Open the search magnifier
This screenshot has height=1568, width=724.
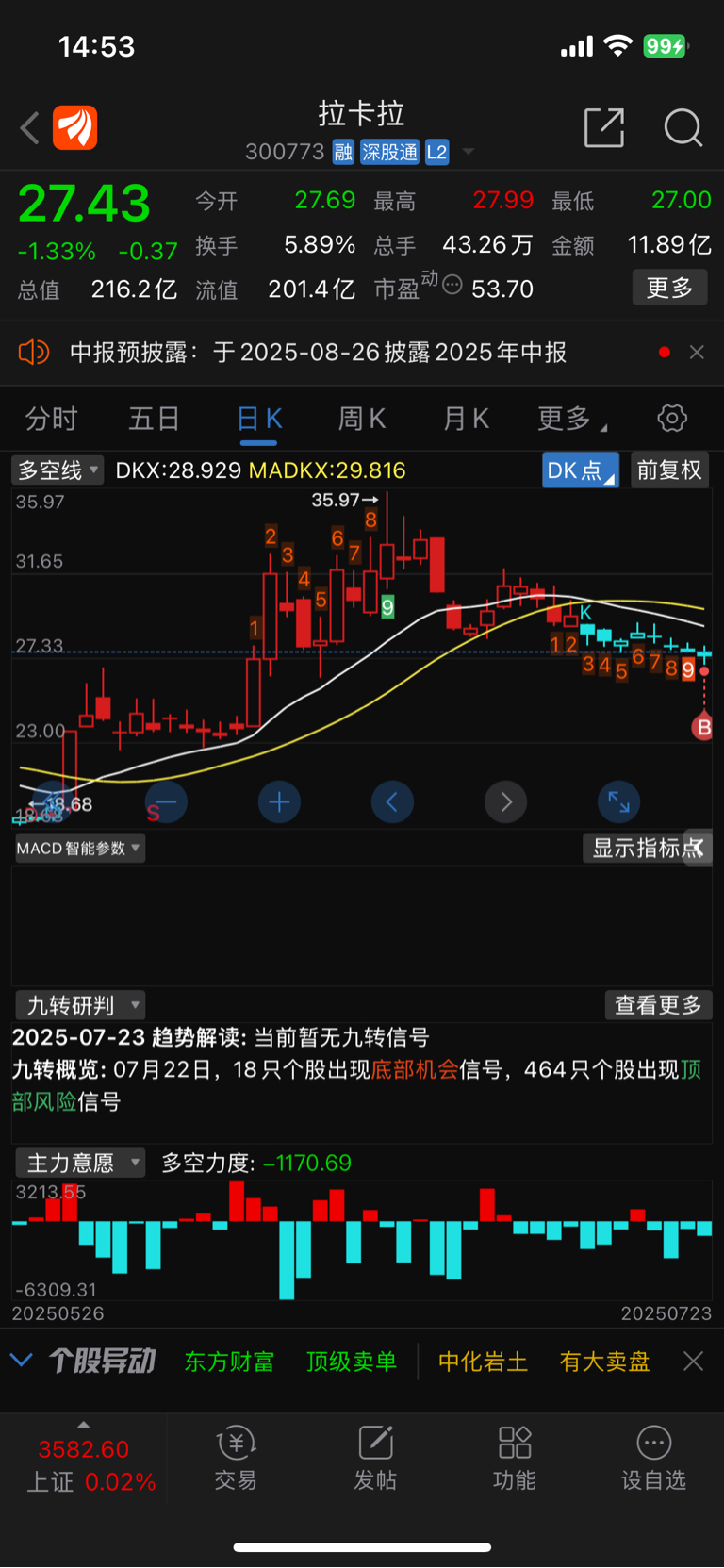[683, 127]
